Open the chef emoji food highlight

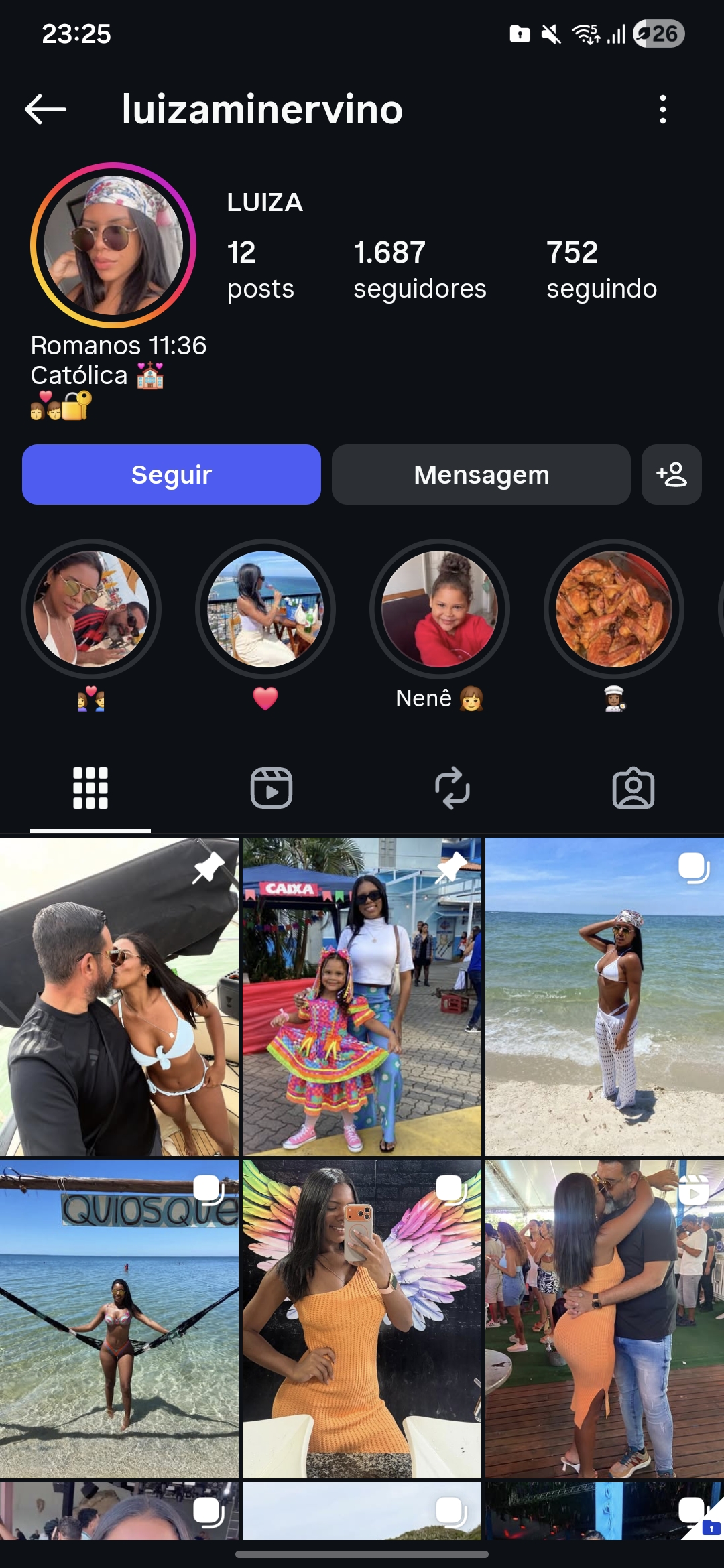click(x=614, y=610)
